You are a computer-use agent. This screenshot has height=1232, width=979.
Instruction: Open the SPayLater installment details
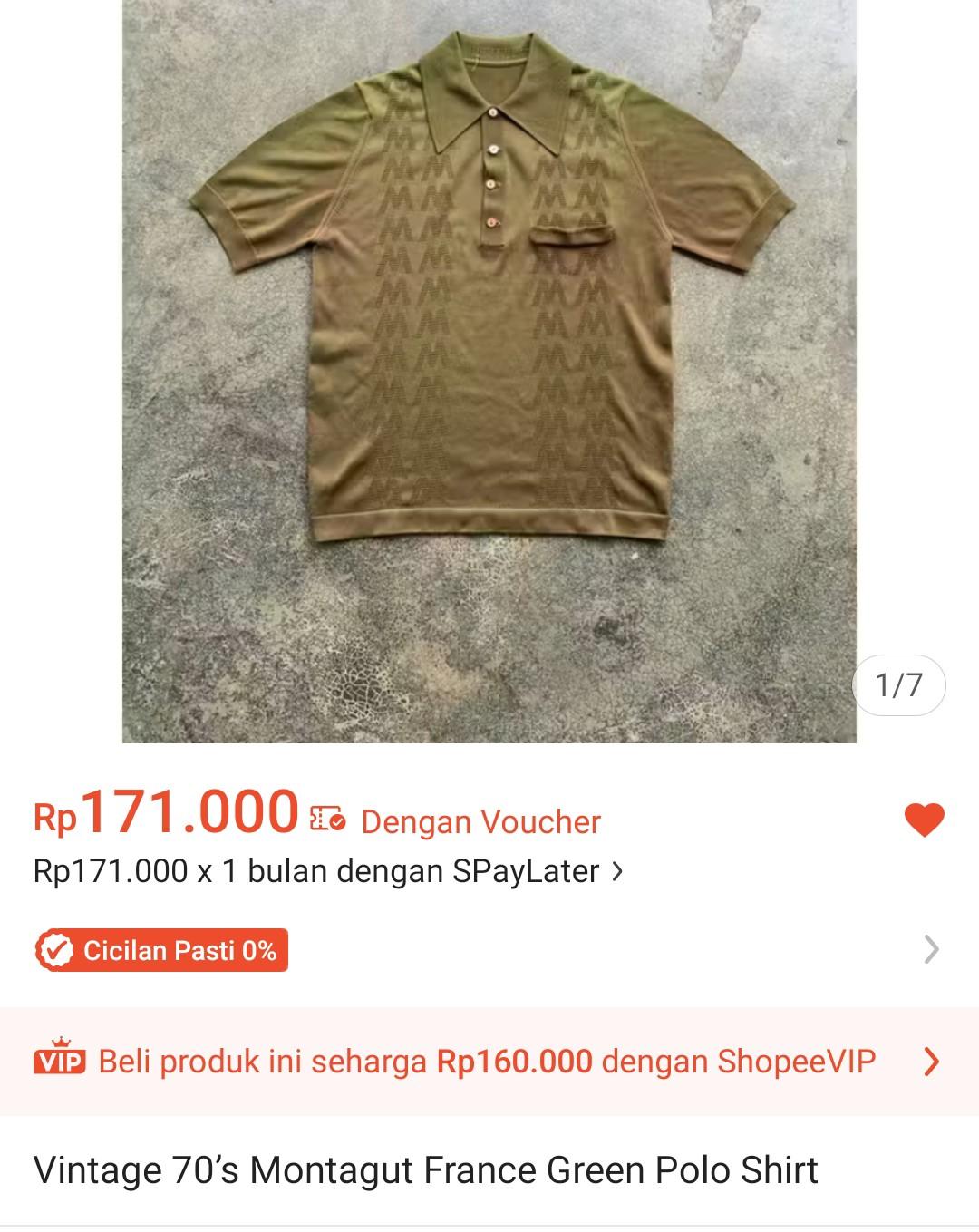[328, 871]
